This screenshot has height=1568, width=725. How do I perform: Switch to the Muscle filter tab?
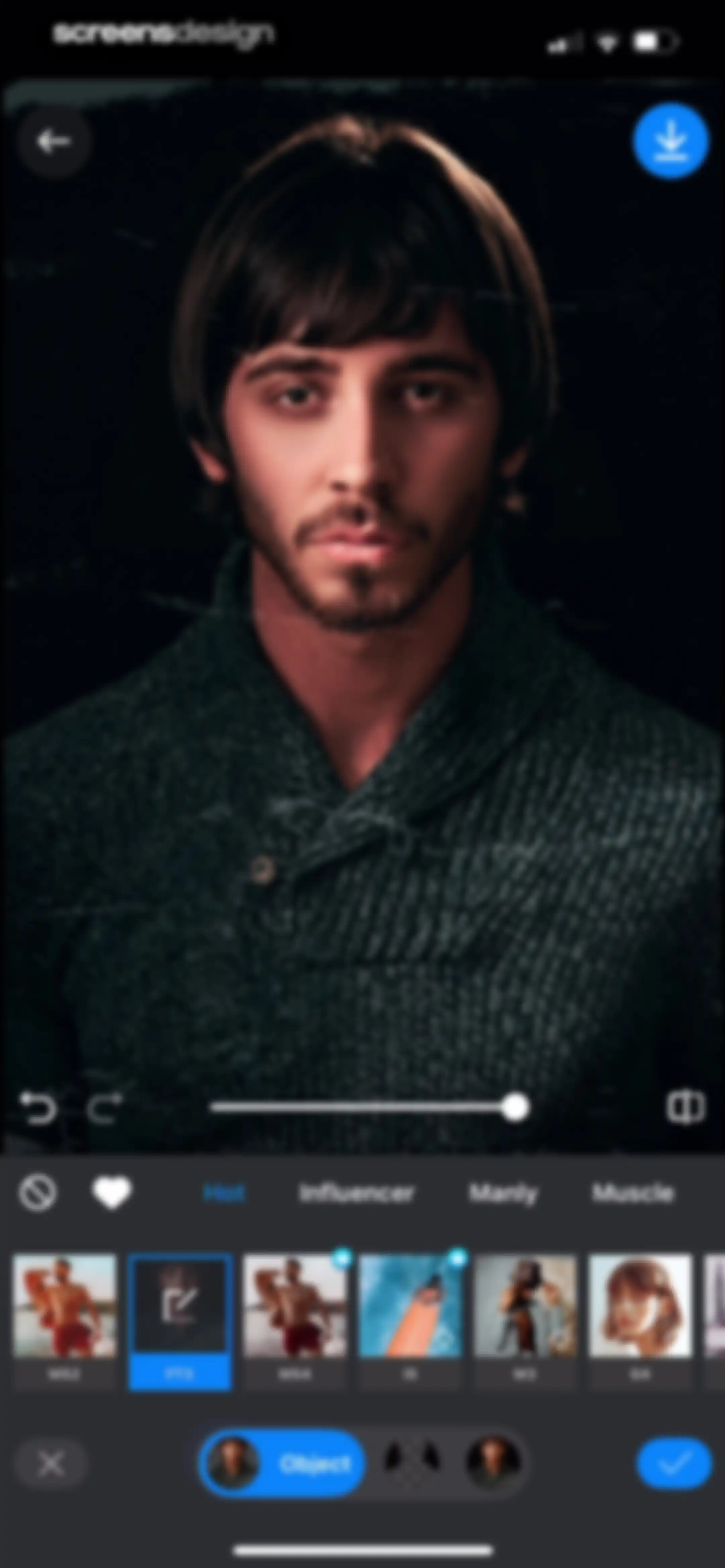633,1192
